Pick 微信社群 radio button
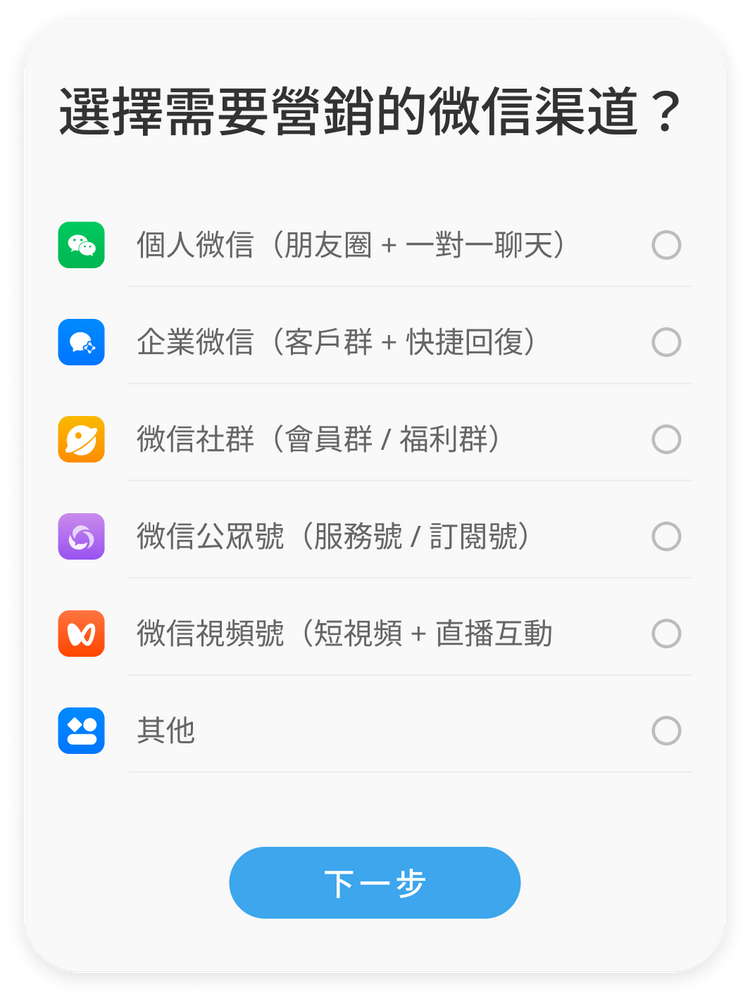 click(666, 439)
